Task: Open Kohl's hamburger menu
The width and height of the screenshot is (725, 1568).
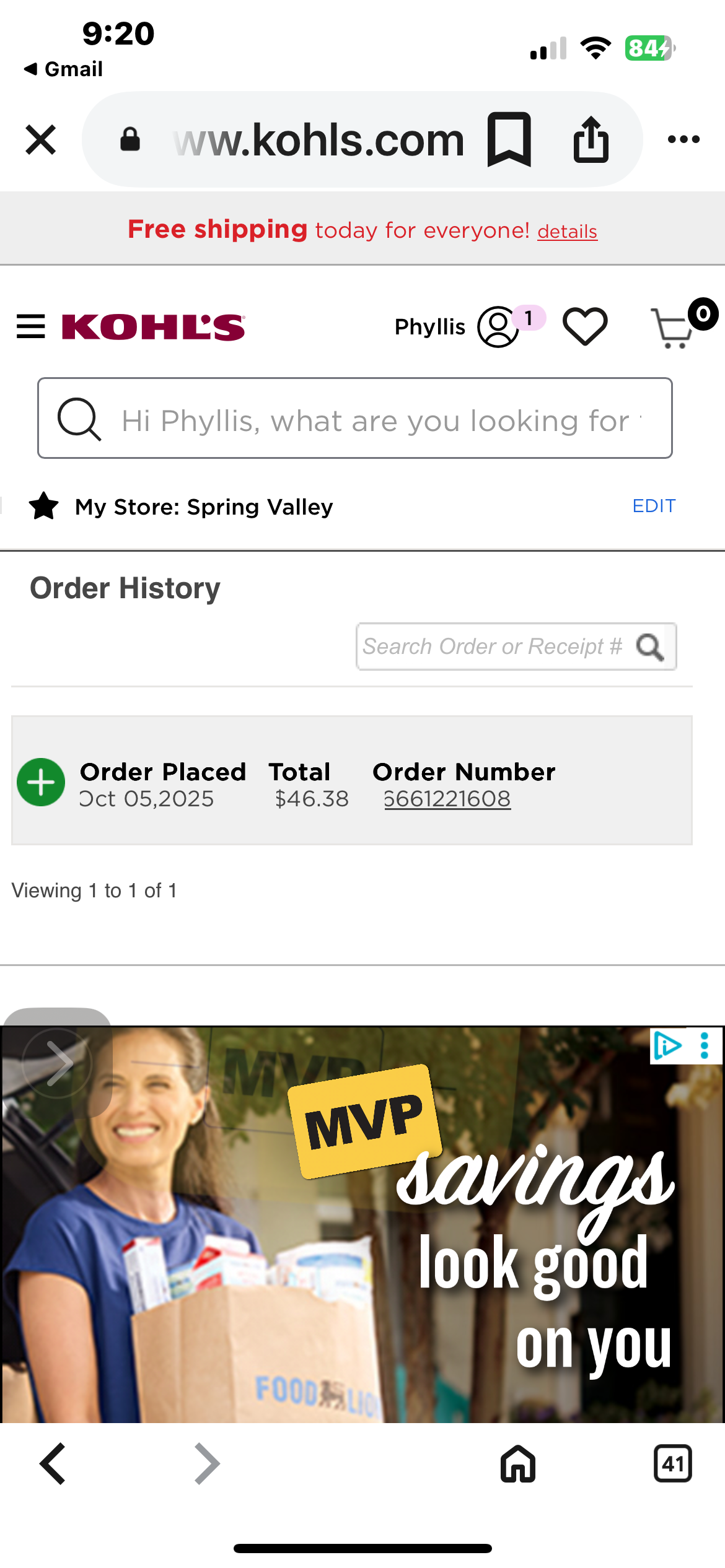Action: tap(31, 326)
